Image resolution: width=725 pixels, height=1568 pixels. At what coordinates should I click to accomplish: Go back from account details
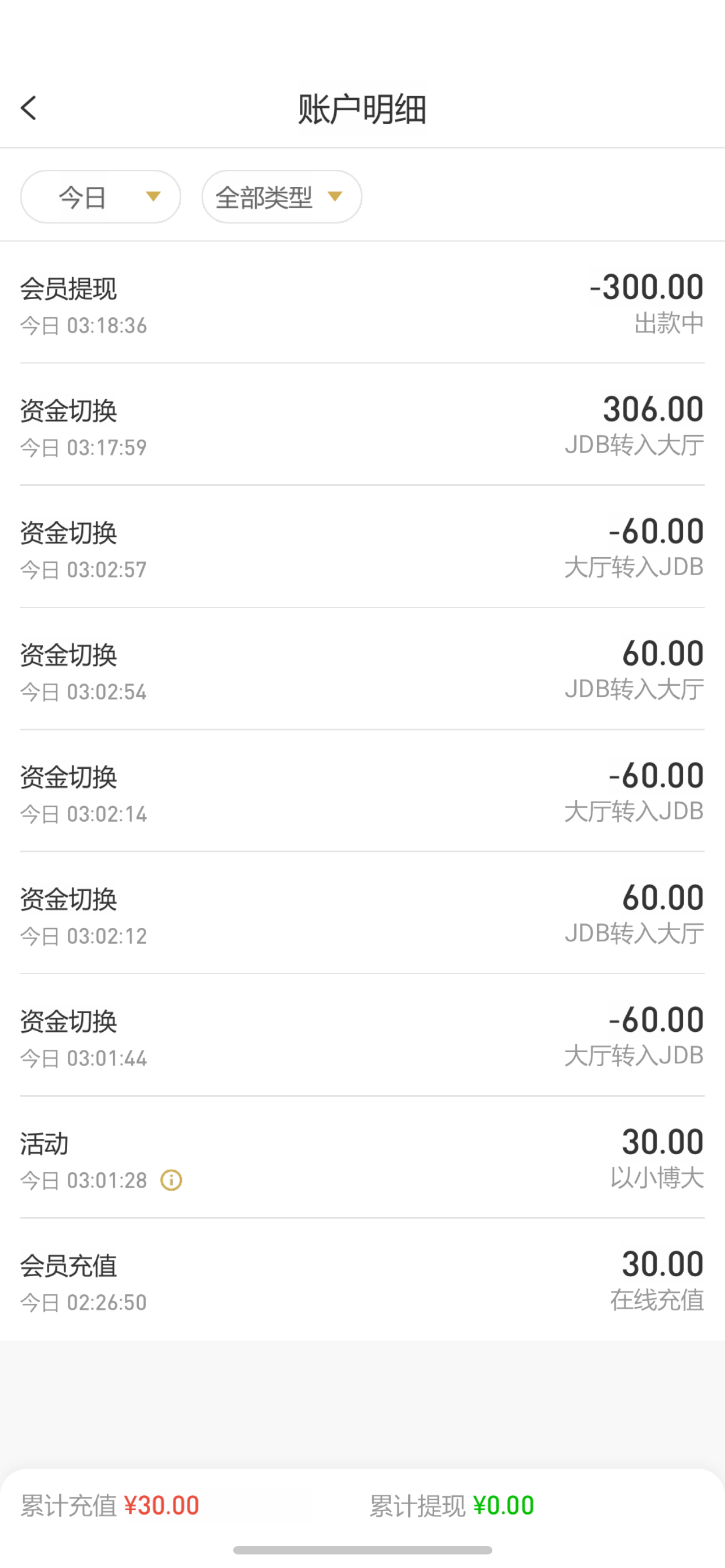(29, 109)
